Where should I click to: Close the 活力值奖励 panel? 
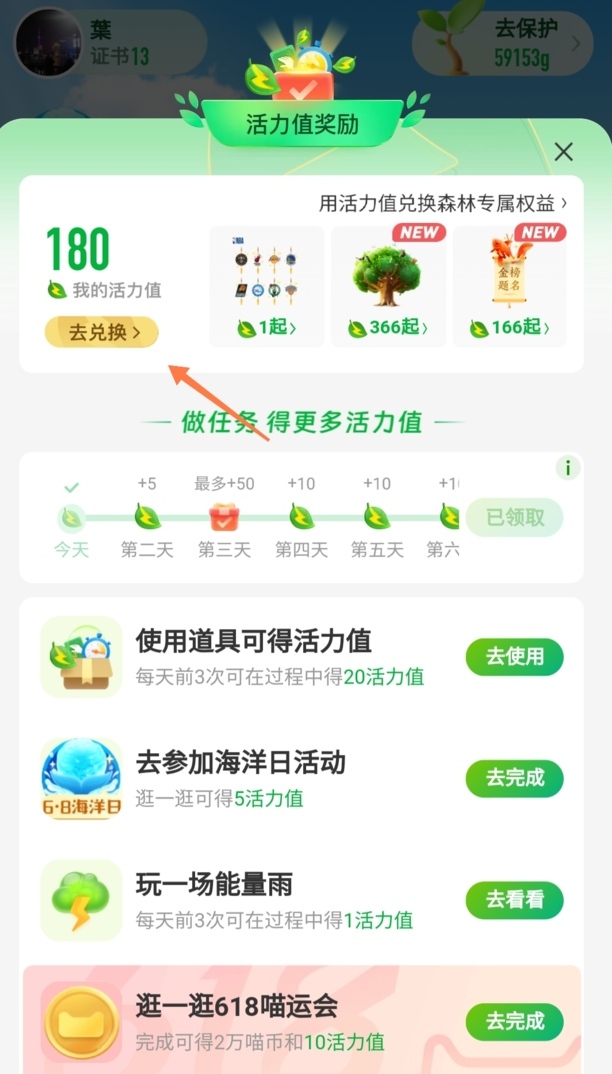tap(563, 152)
